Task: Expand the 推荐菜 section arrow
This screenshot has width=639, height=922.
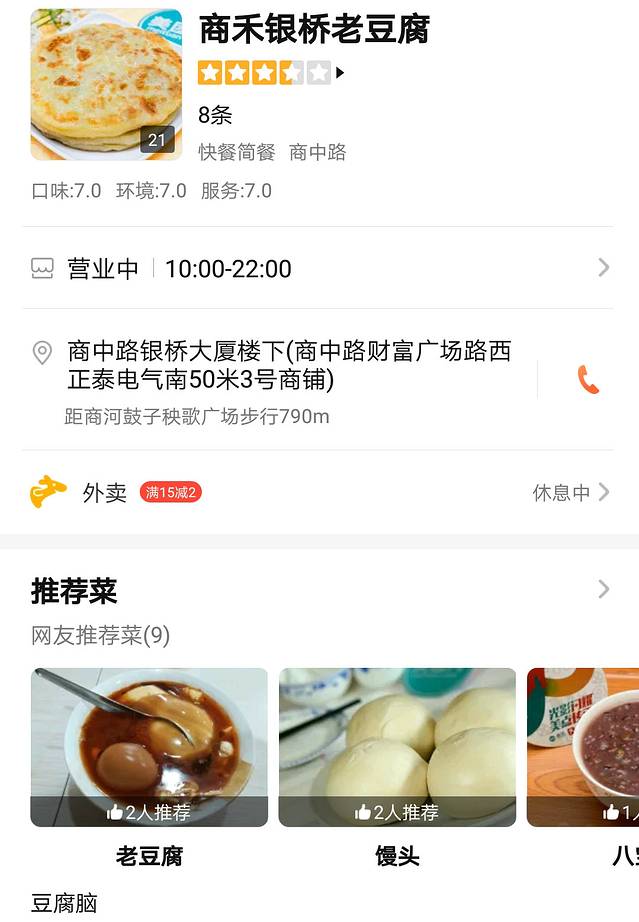Action: (603, 590)
